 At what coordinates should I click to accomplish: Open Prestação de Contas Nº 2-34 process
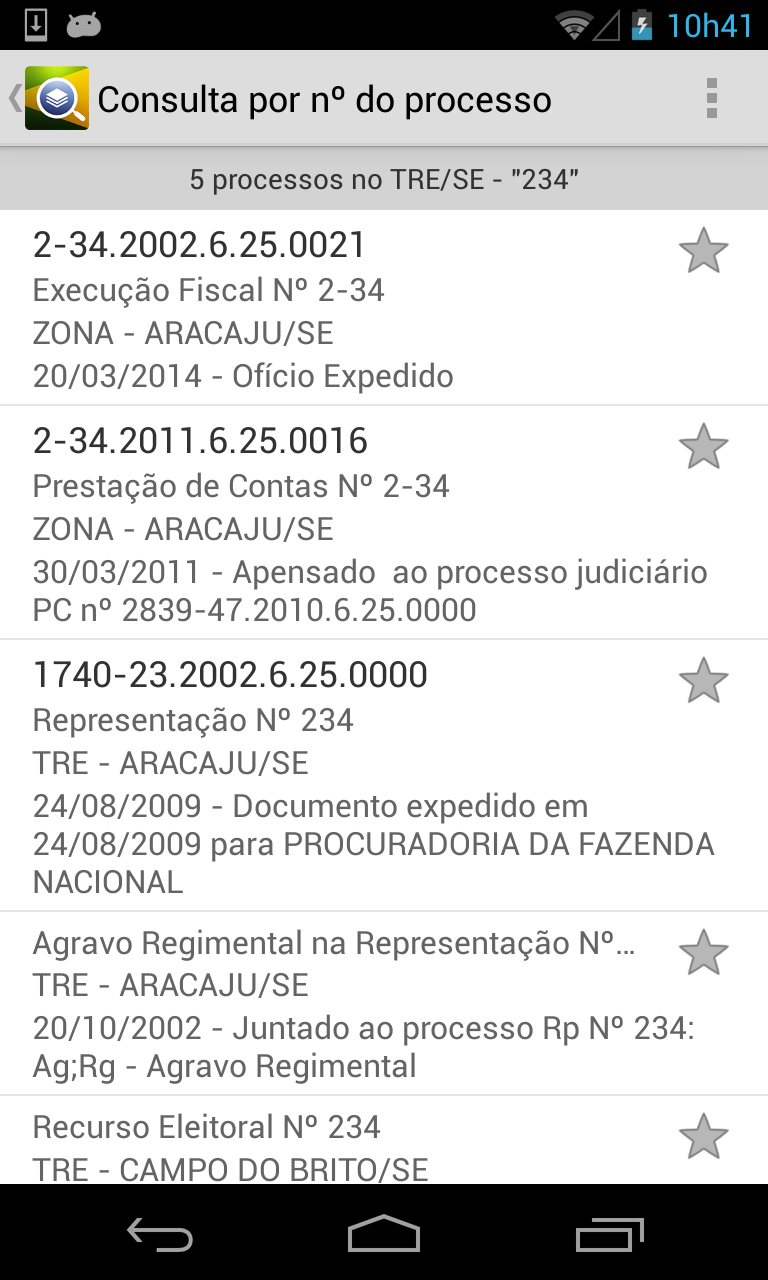[x=384, y=523]
